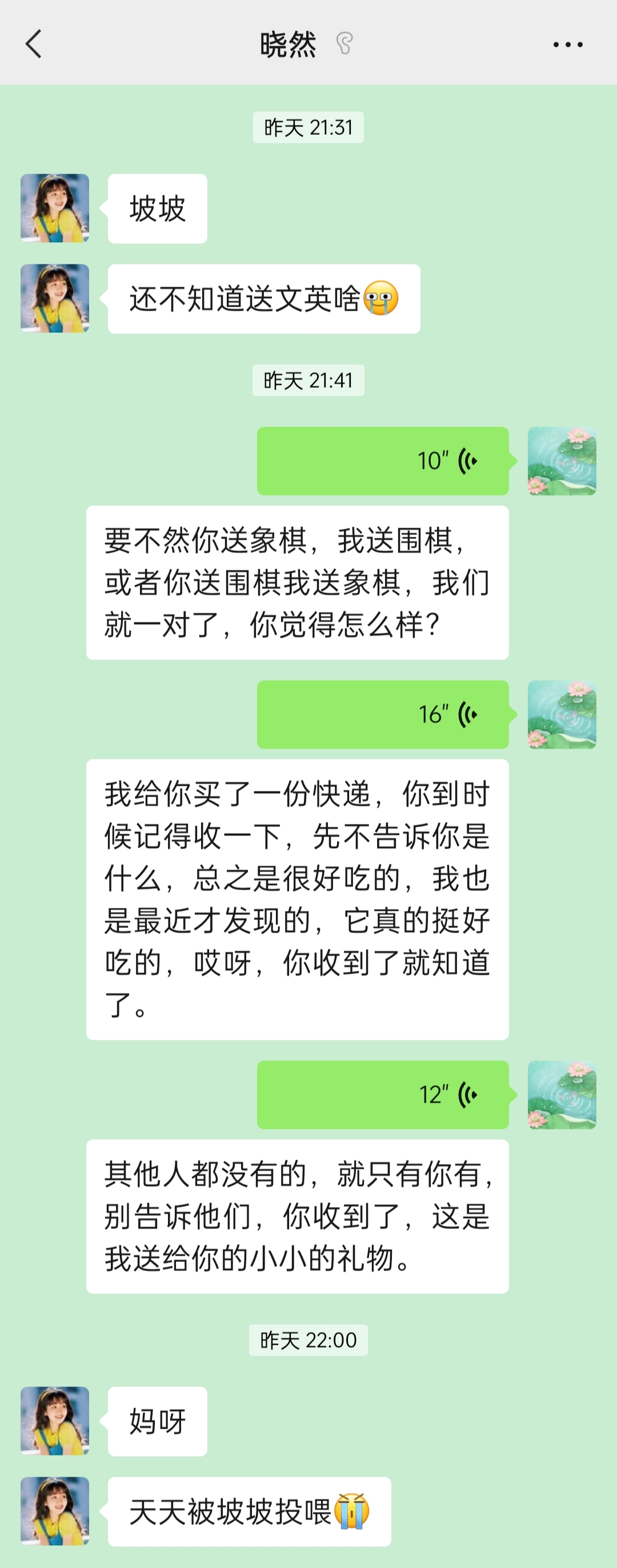The image size is (617, 1568).
Task: Go back from the 晓然 chat
Action: pyautogui.click(x=34, y=44)
